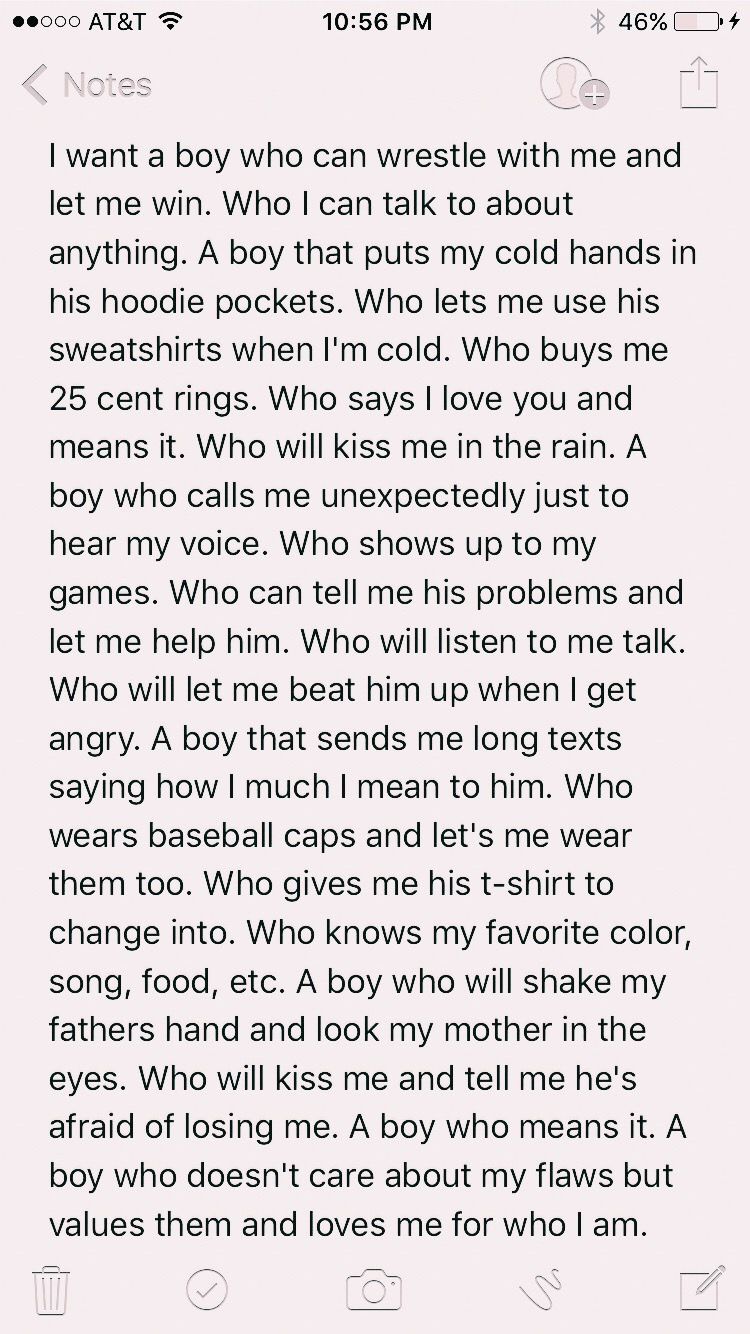Viewport: 750px width, 1334px height.
Task: Compose a new note
Action: coord(701,1288)
